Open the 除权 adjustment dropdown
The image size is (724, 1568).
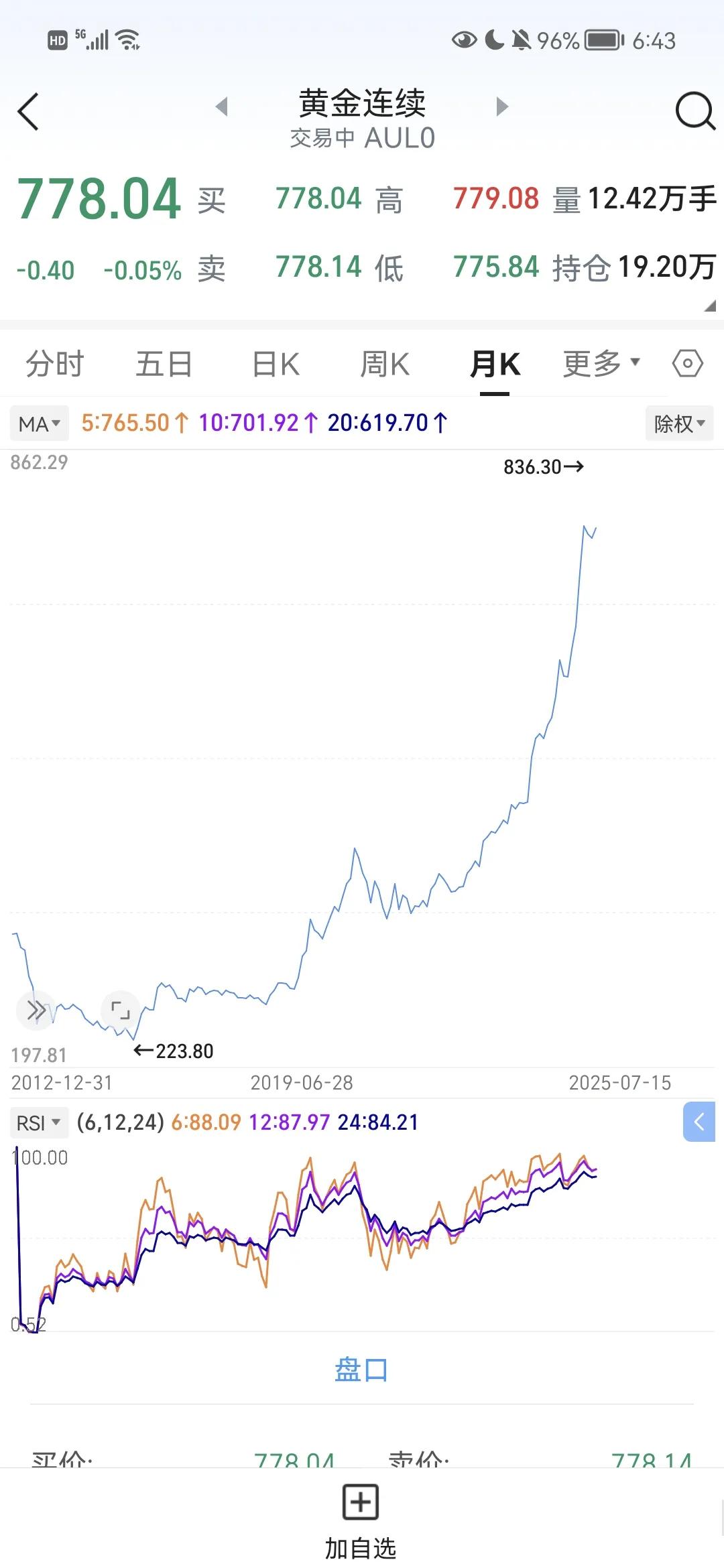tap(679, 423)
